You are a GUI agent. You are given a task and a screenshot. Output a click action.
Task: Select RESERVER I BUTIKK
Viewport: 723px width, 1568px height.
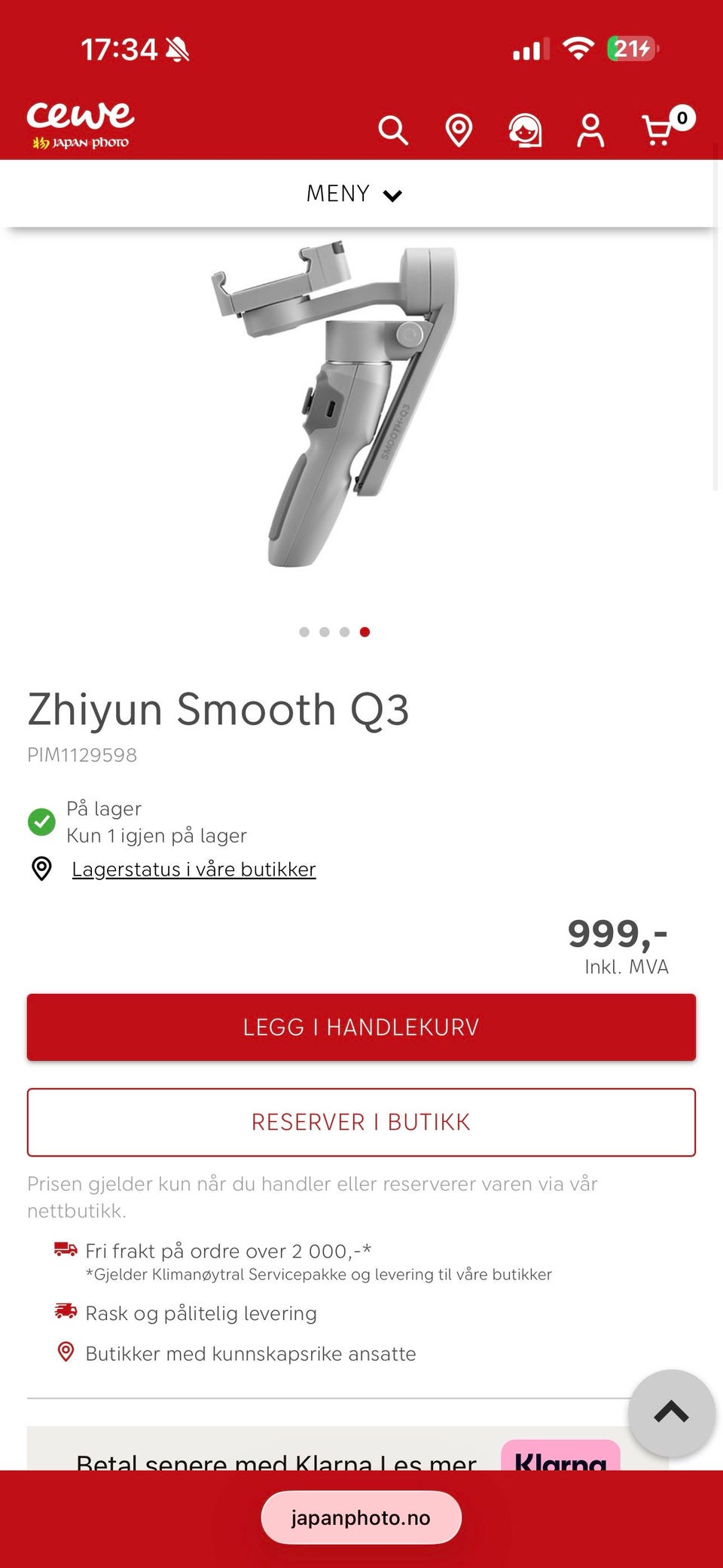pos(361,1122)
